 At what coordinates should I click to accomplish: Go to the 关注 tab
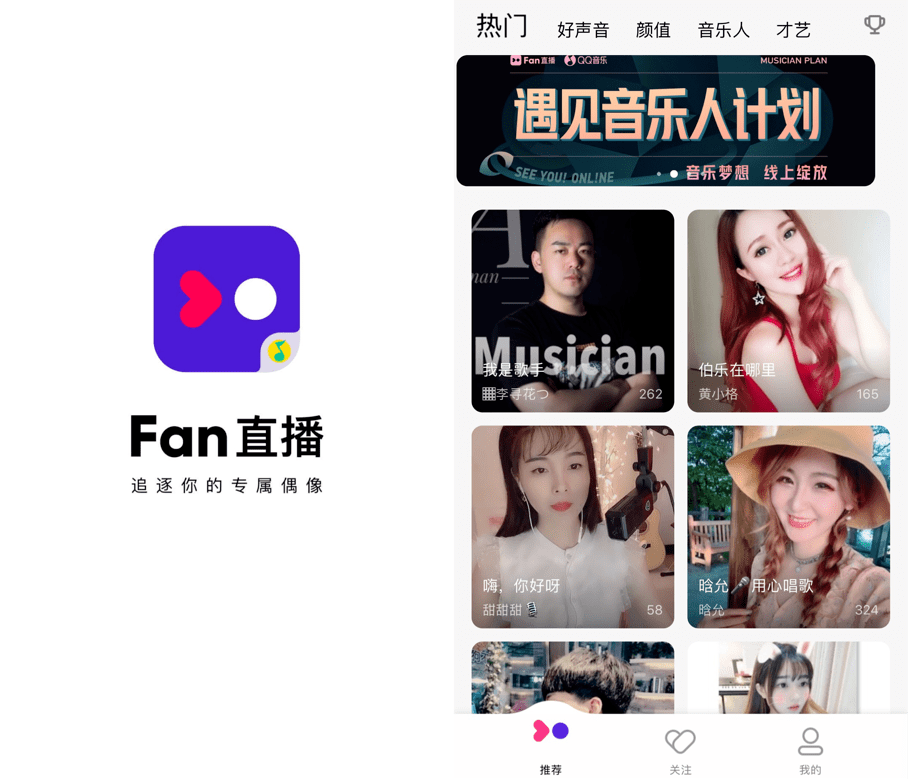tap(680, 748)
